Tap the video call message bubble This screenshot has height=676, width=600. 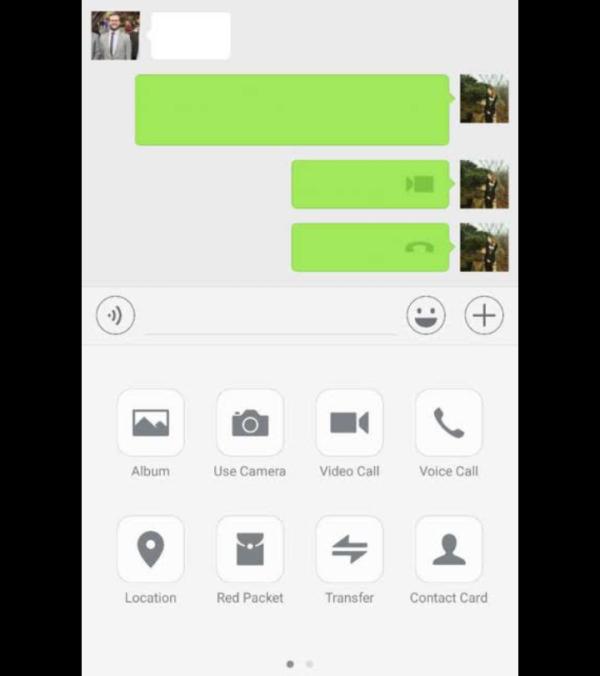pos(370,184)
